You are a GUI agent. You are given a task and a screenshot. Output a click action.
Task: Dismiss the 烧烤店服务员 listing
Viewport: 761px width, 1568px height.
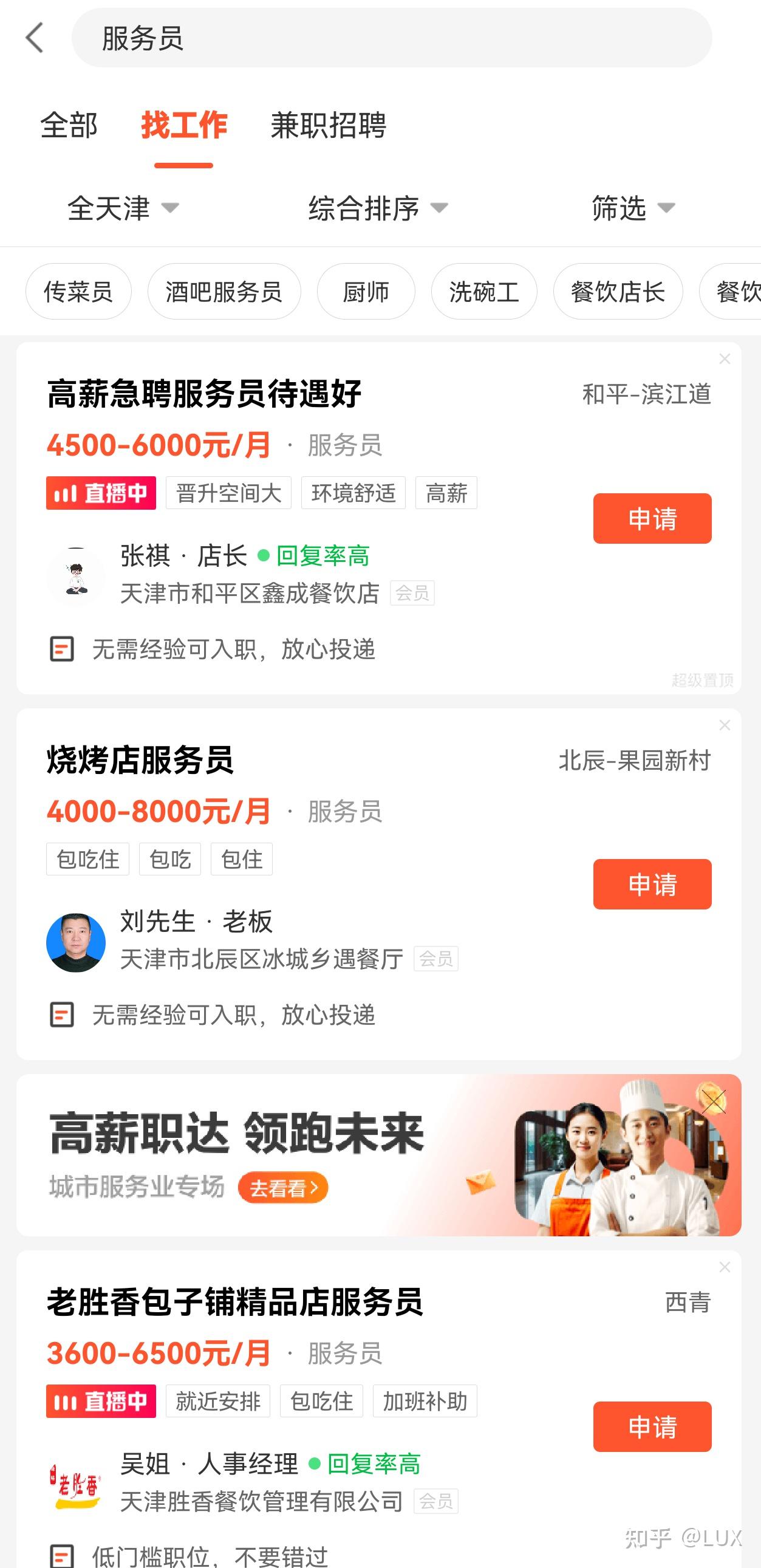coord(725,725)
